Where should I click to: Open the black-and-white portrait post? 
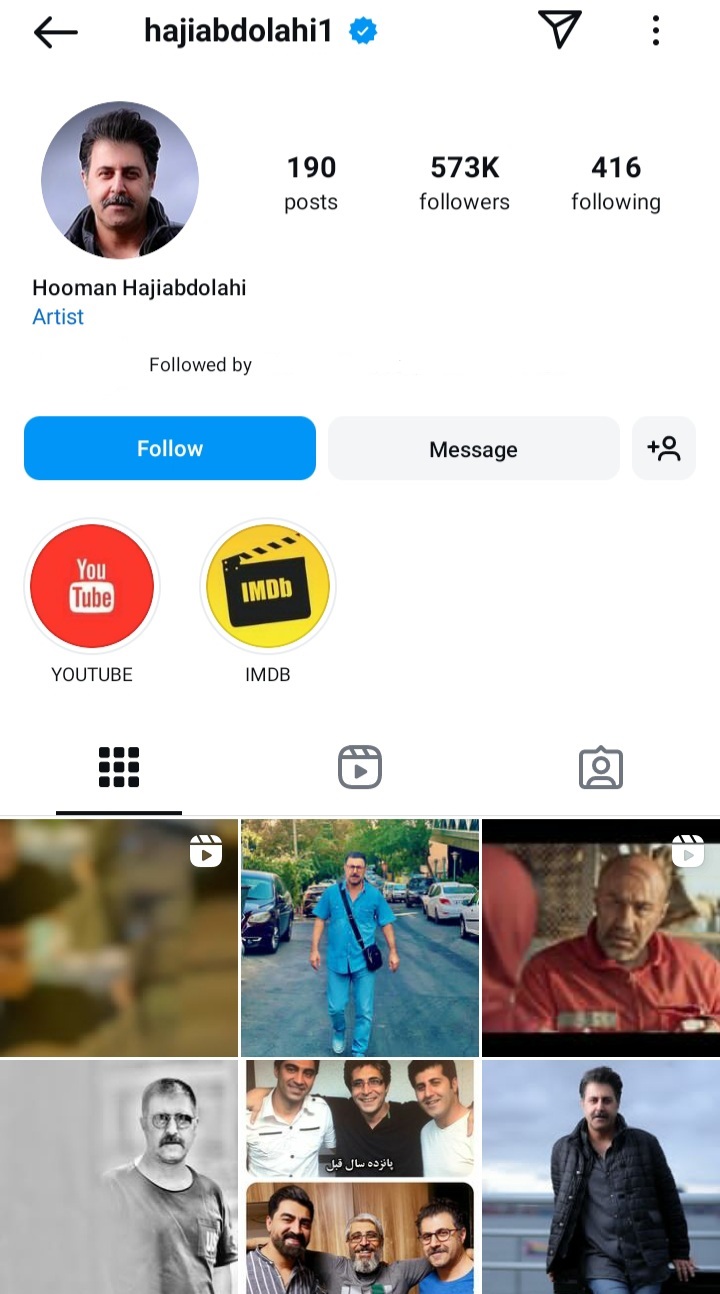coord(119,1177)
